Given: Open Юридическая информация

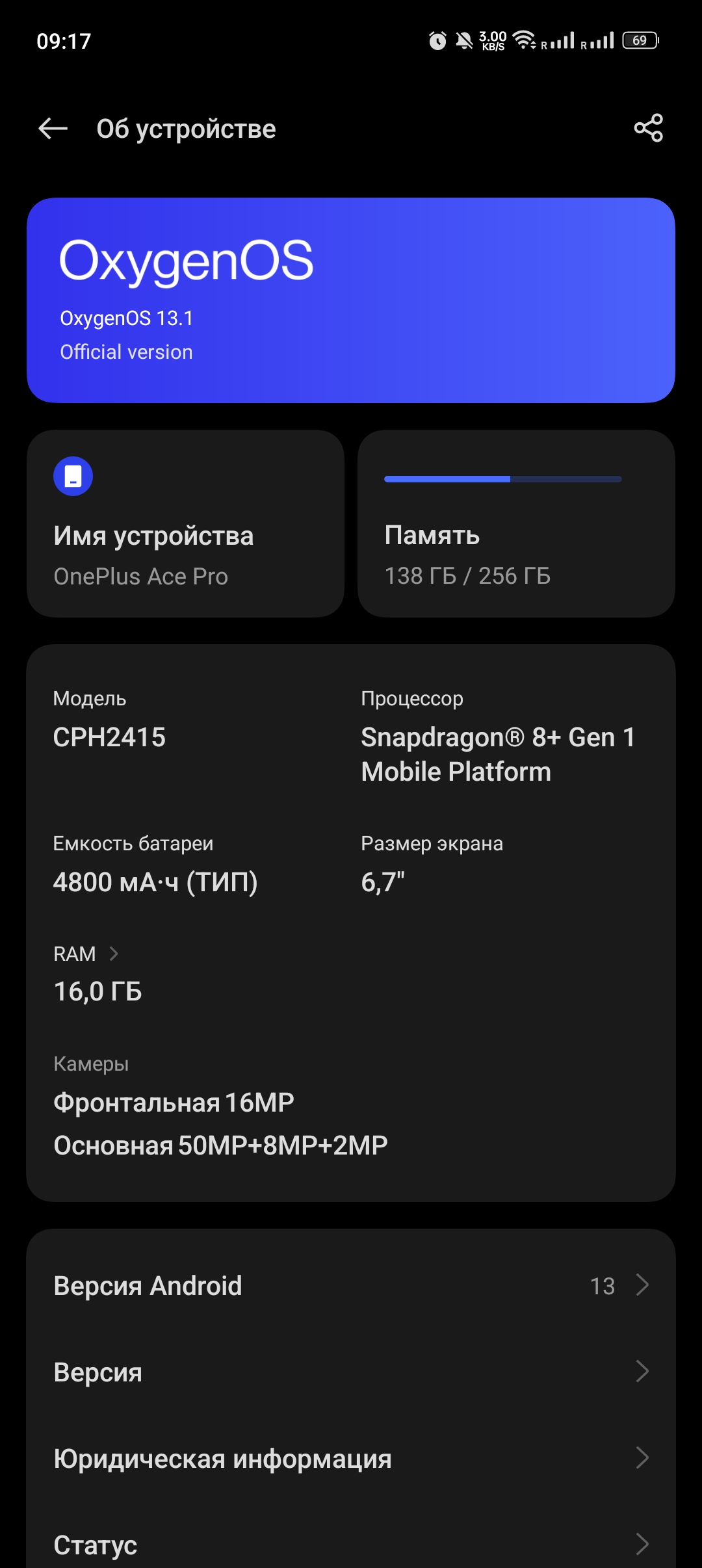Looking at the screenshot, I should (351, 1458).
